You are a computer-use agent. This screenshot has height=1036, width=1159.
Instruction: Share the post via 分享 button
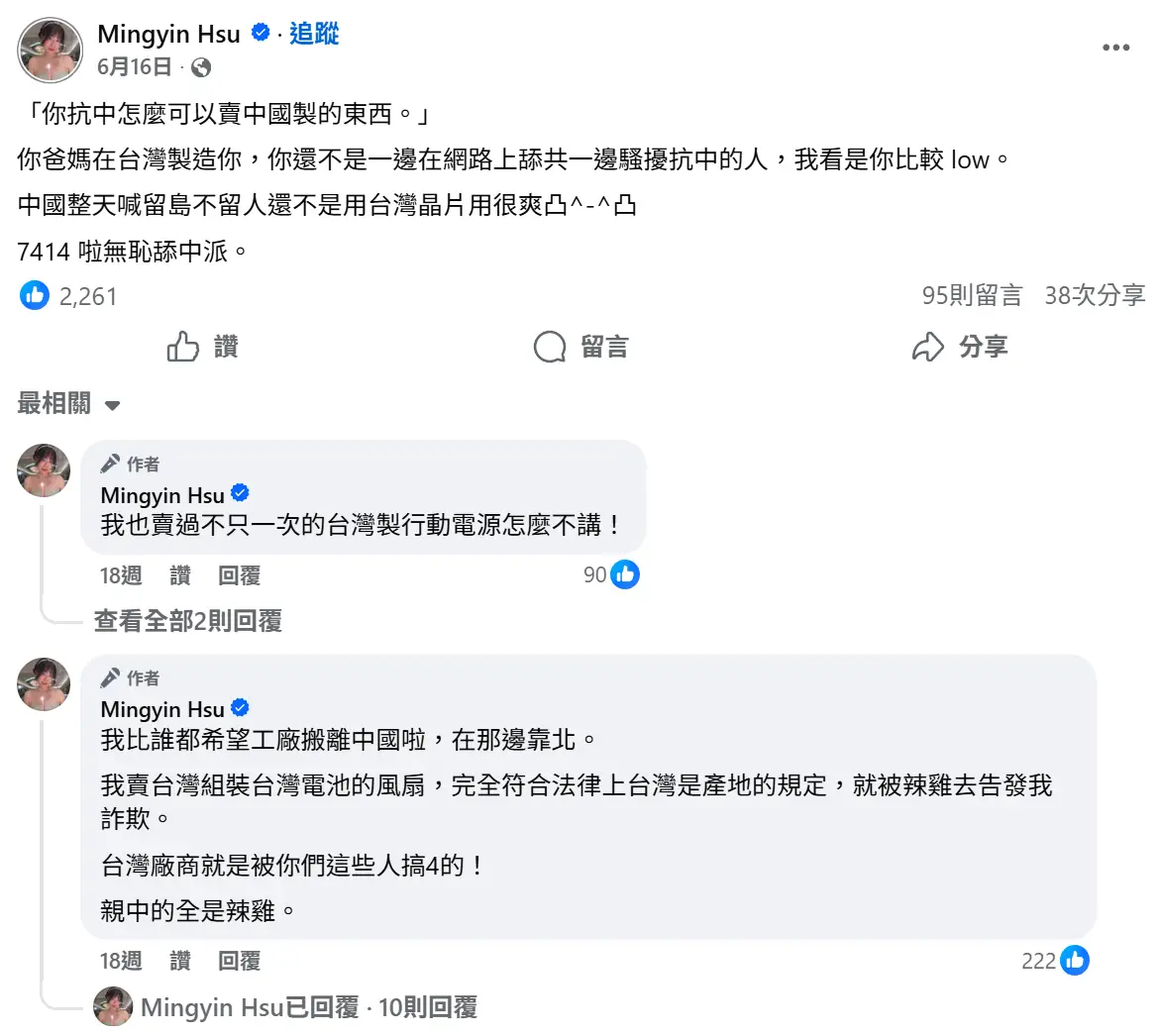960,347
